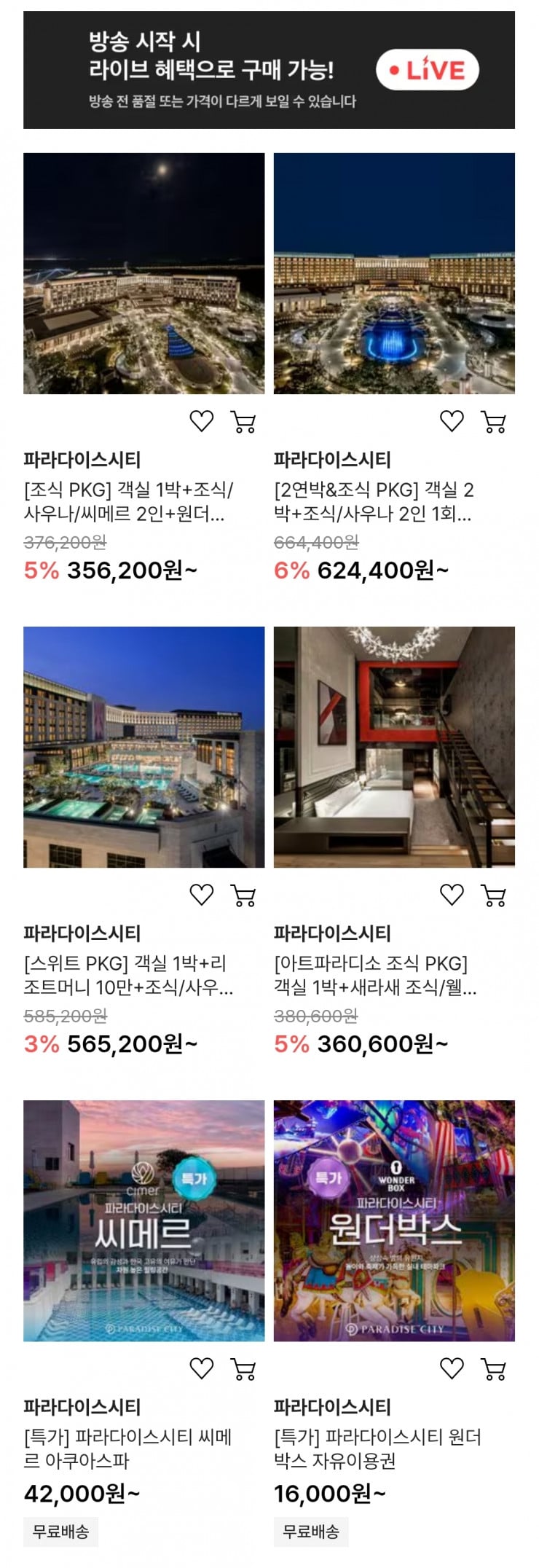
Task: Like the 2연박&조식 PKG package
Action: 452,421
